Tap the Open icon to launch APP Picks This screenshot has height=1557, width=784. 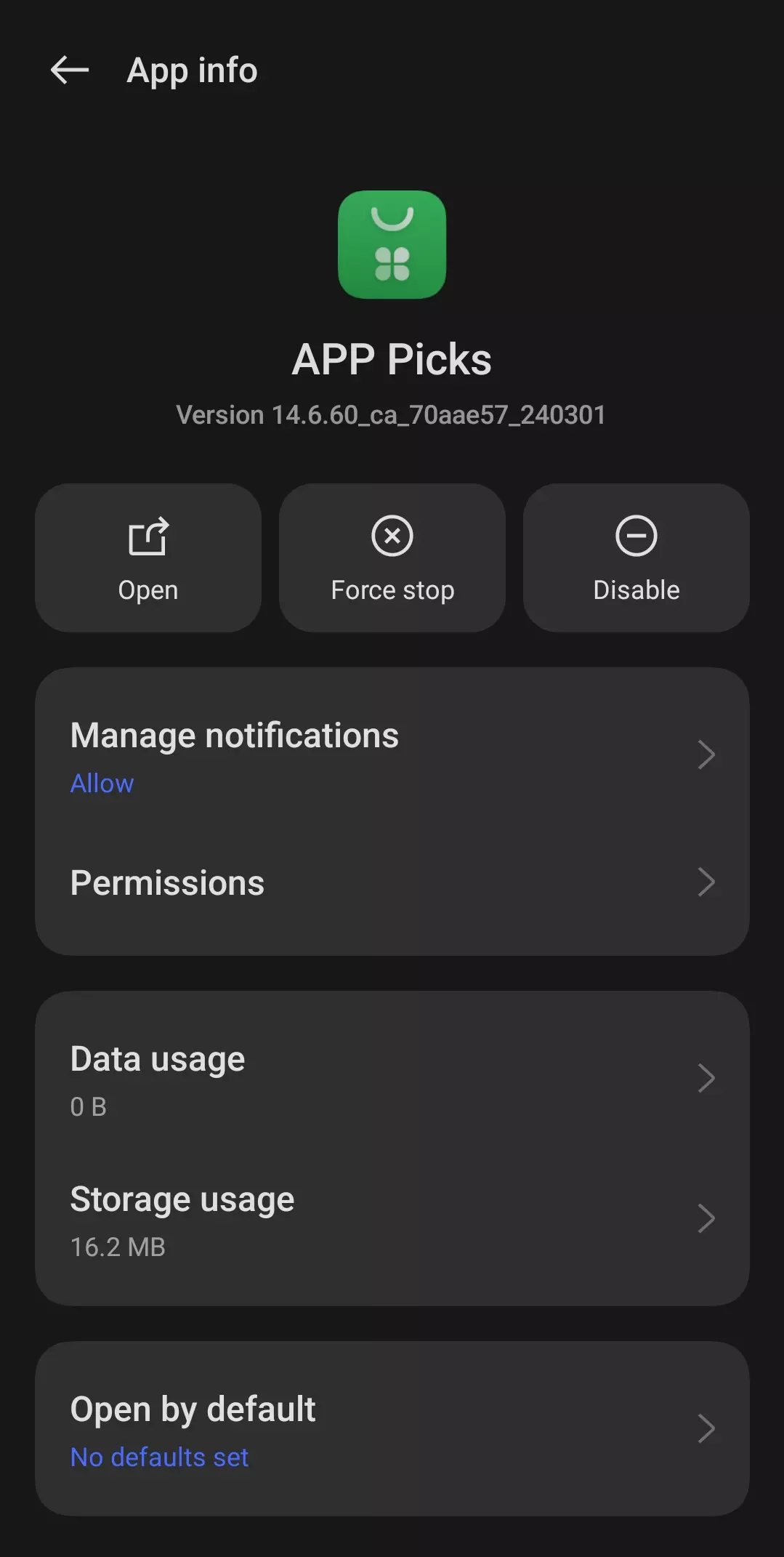pyautogui.click(x=147, y=538)
